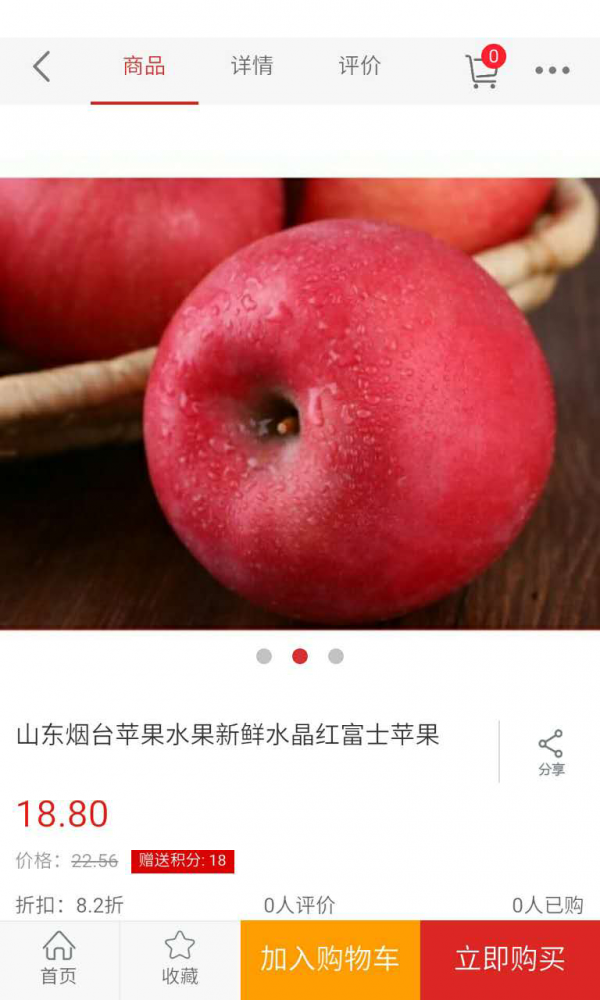Image resolution: width=600 pixels, height=1000 pixels.
Task: Open the shopping cart icon
Action: click(x=482, y=70)
